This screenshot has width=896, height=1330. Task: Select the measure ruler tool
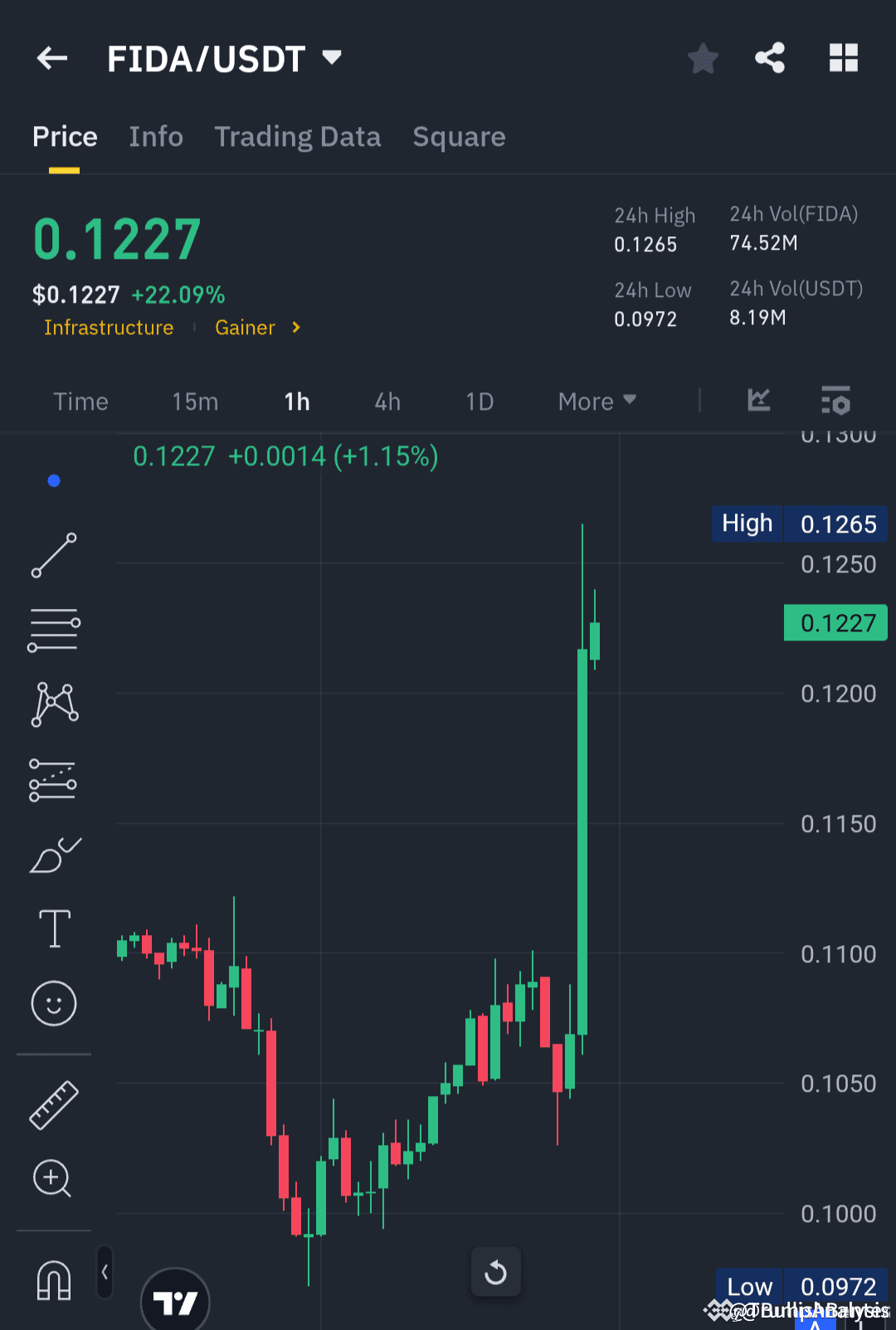click(x=54, y=1103)
